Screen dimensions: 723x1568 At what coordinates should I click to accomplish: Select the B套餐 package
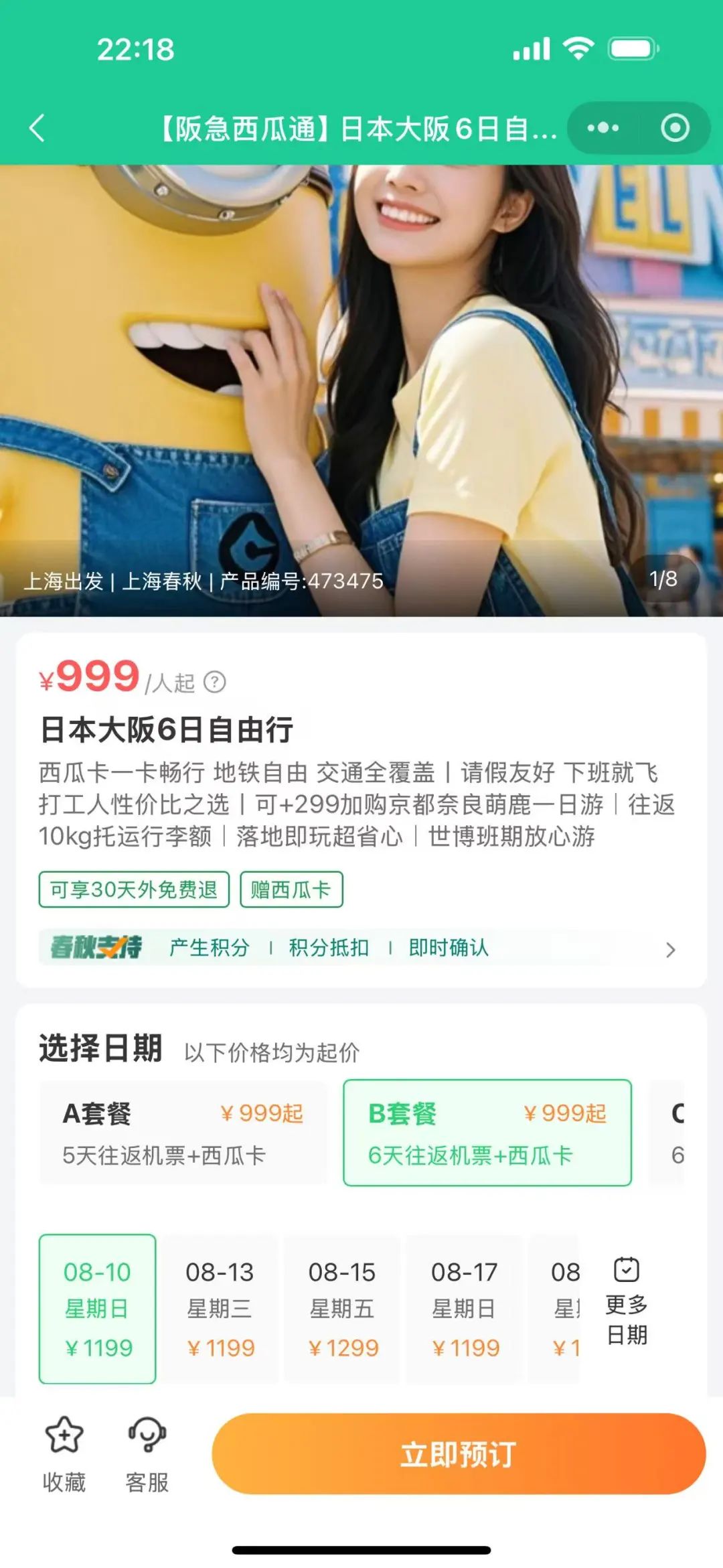point(487,1133)
